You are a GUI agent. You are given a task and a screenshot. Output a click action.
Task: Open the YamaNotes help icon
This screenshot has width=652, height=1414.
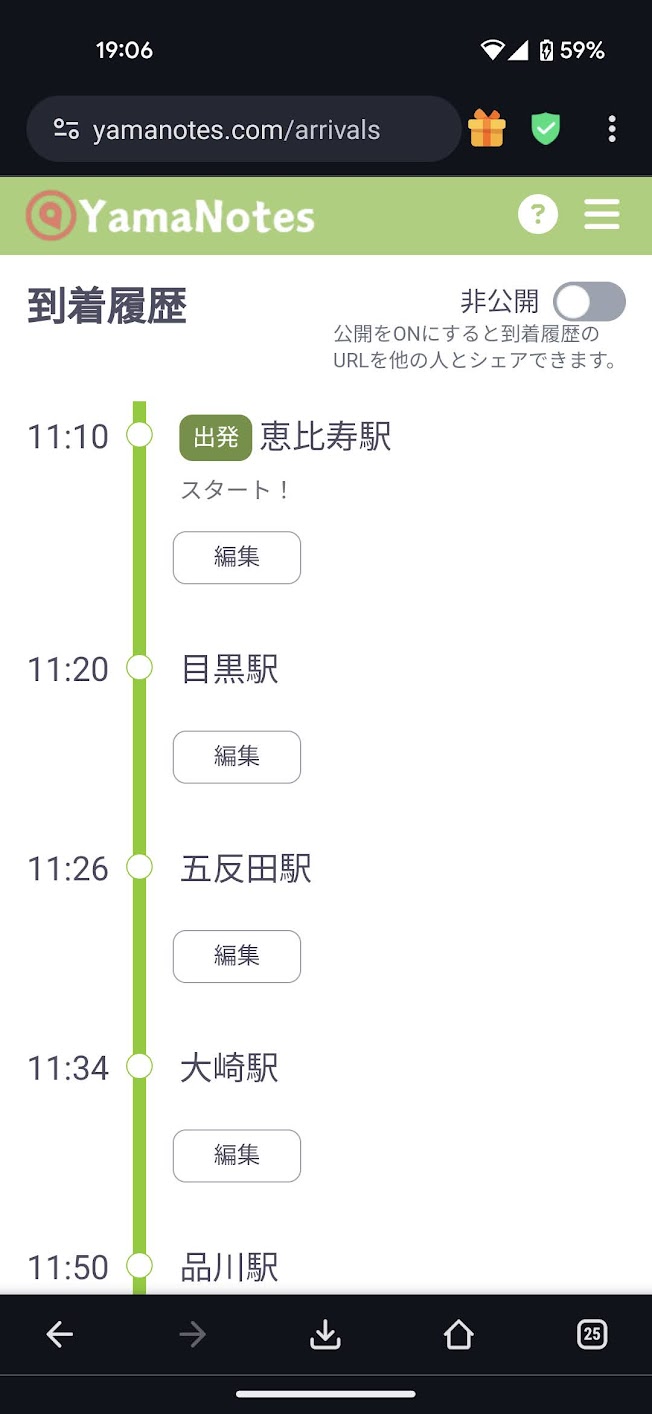click(x=538, y=214)
